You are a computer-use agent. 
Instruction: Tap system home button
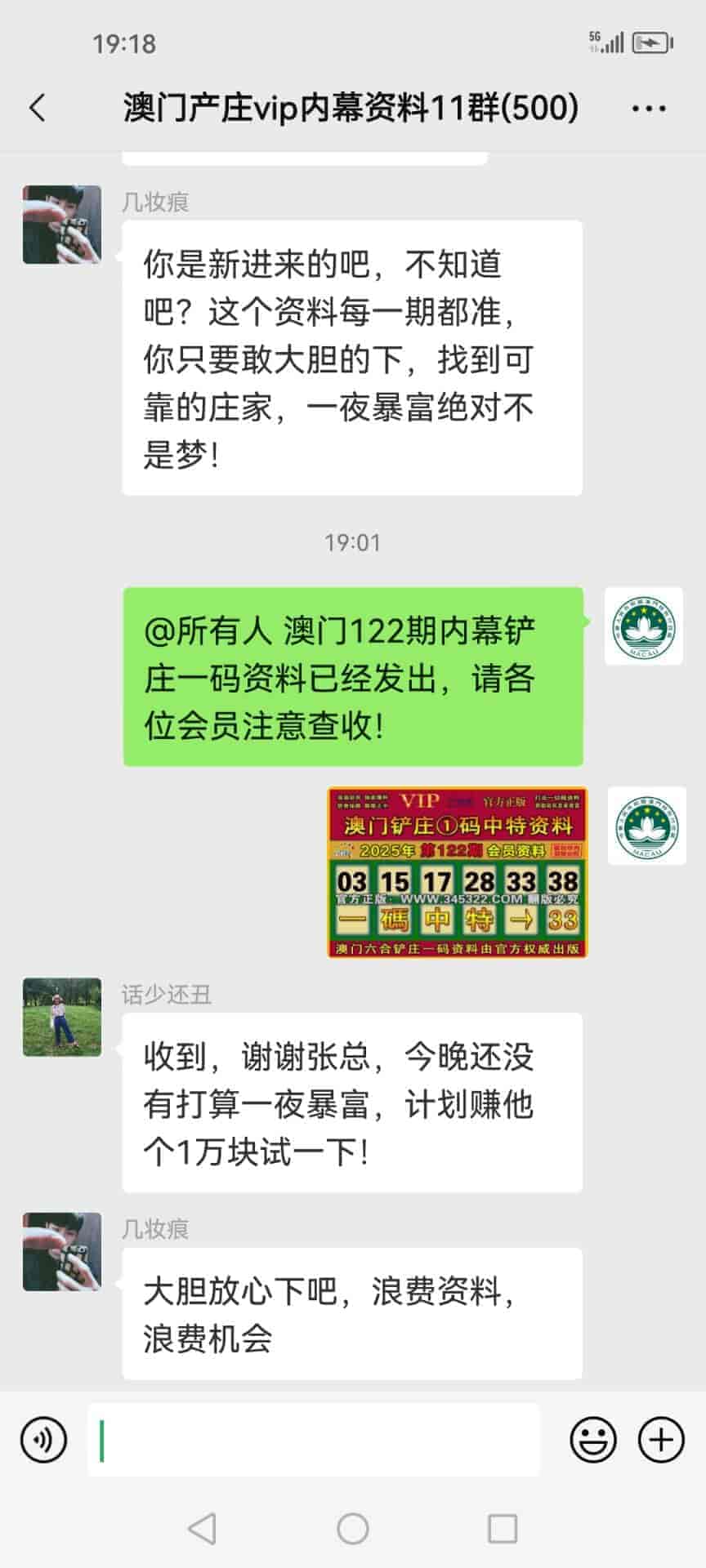(353, 1528)
